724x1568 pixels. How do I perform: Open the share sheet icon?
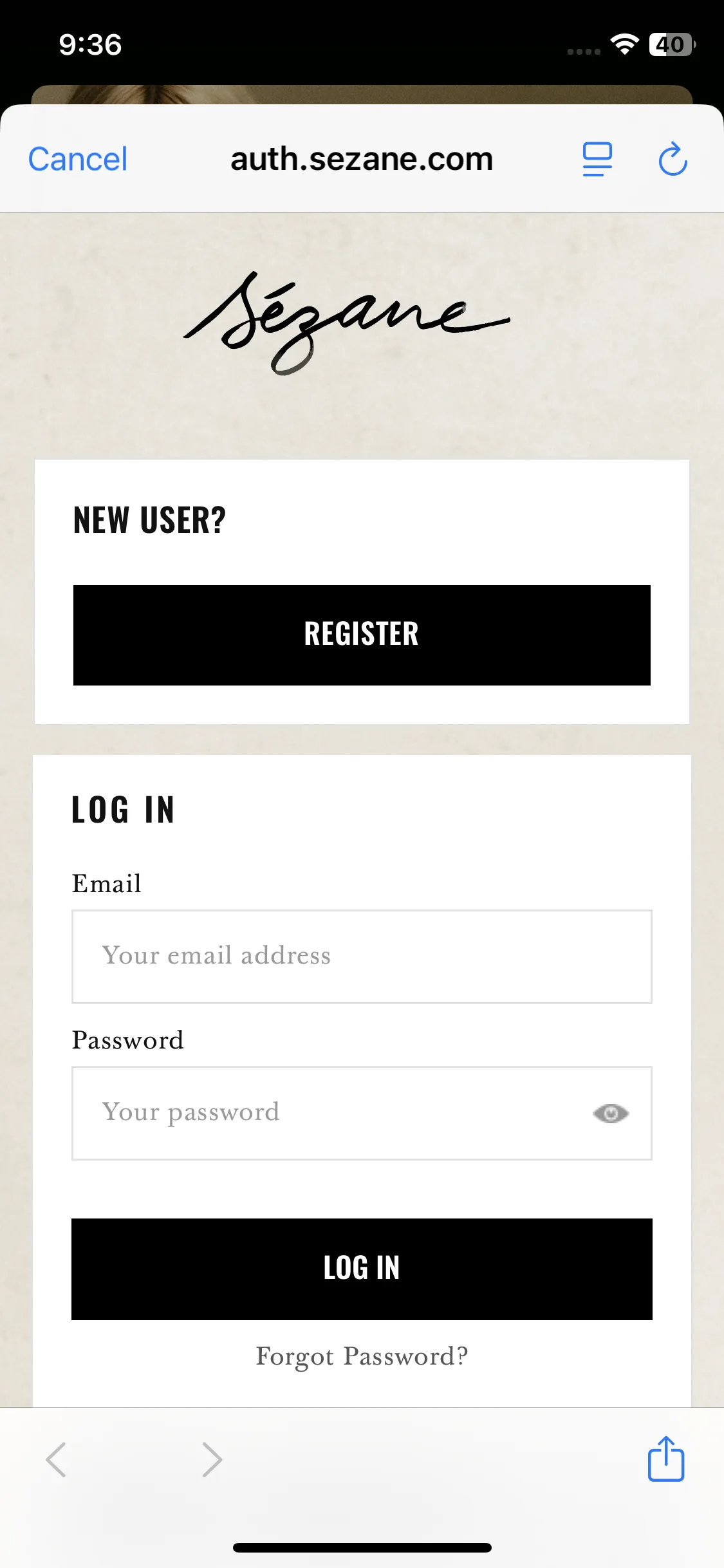665,1459
